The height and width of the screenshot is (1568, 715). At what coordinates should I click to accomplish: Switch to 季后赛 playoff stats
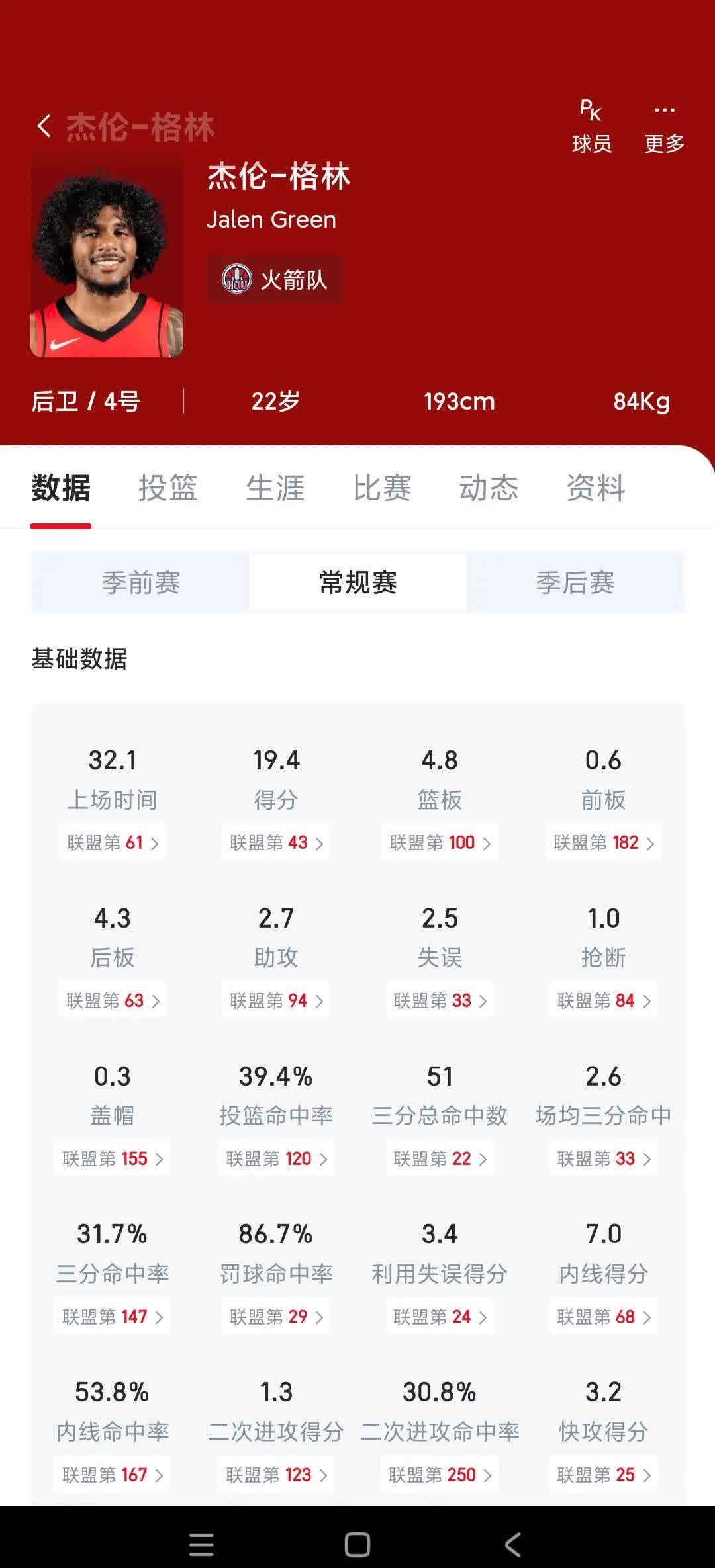tap(575, 582)
